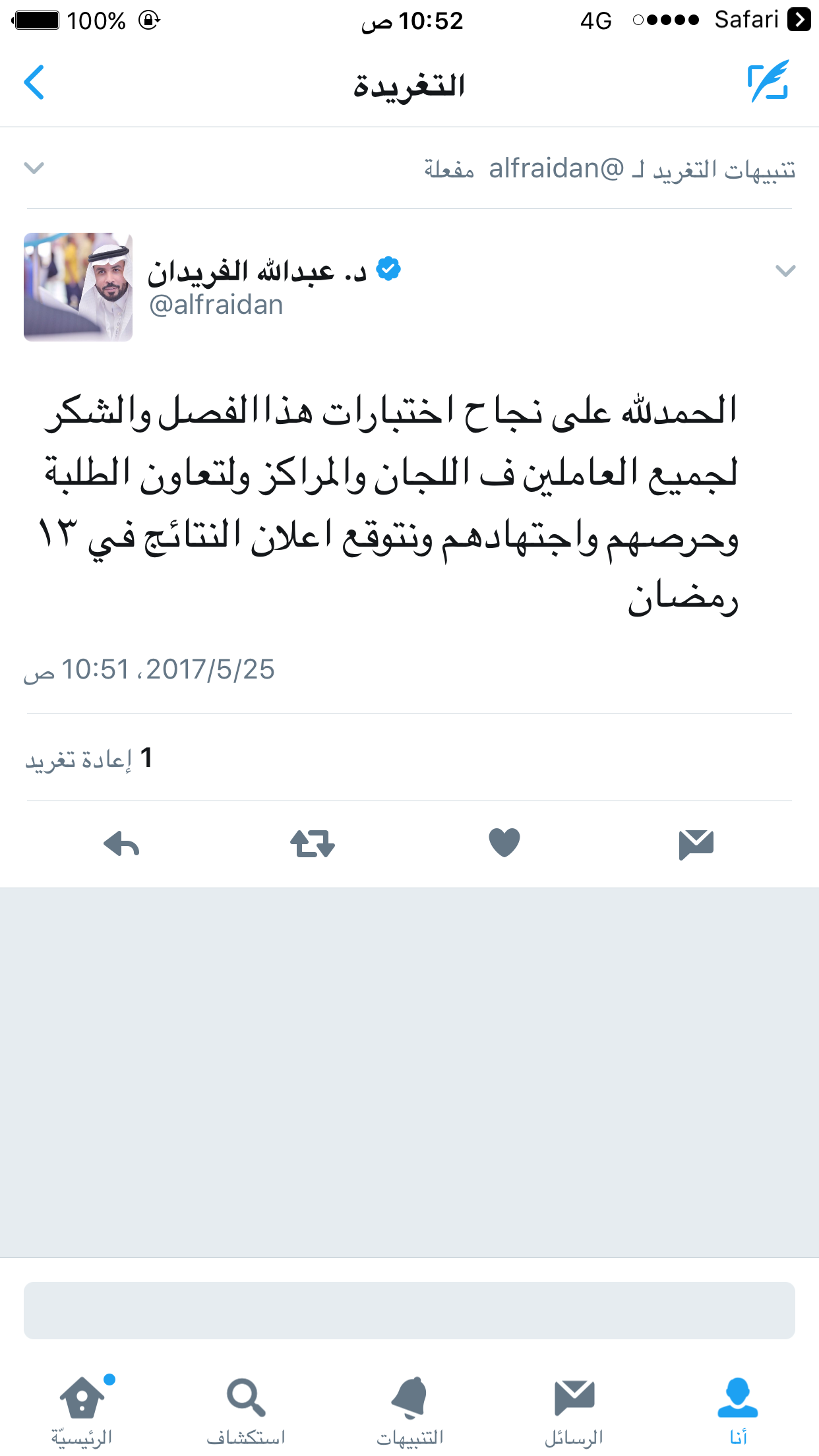Like the tweet with heart icon
Screen dimensions: 819x1456
(504, 843)
